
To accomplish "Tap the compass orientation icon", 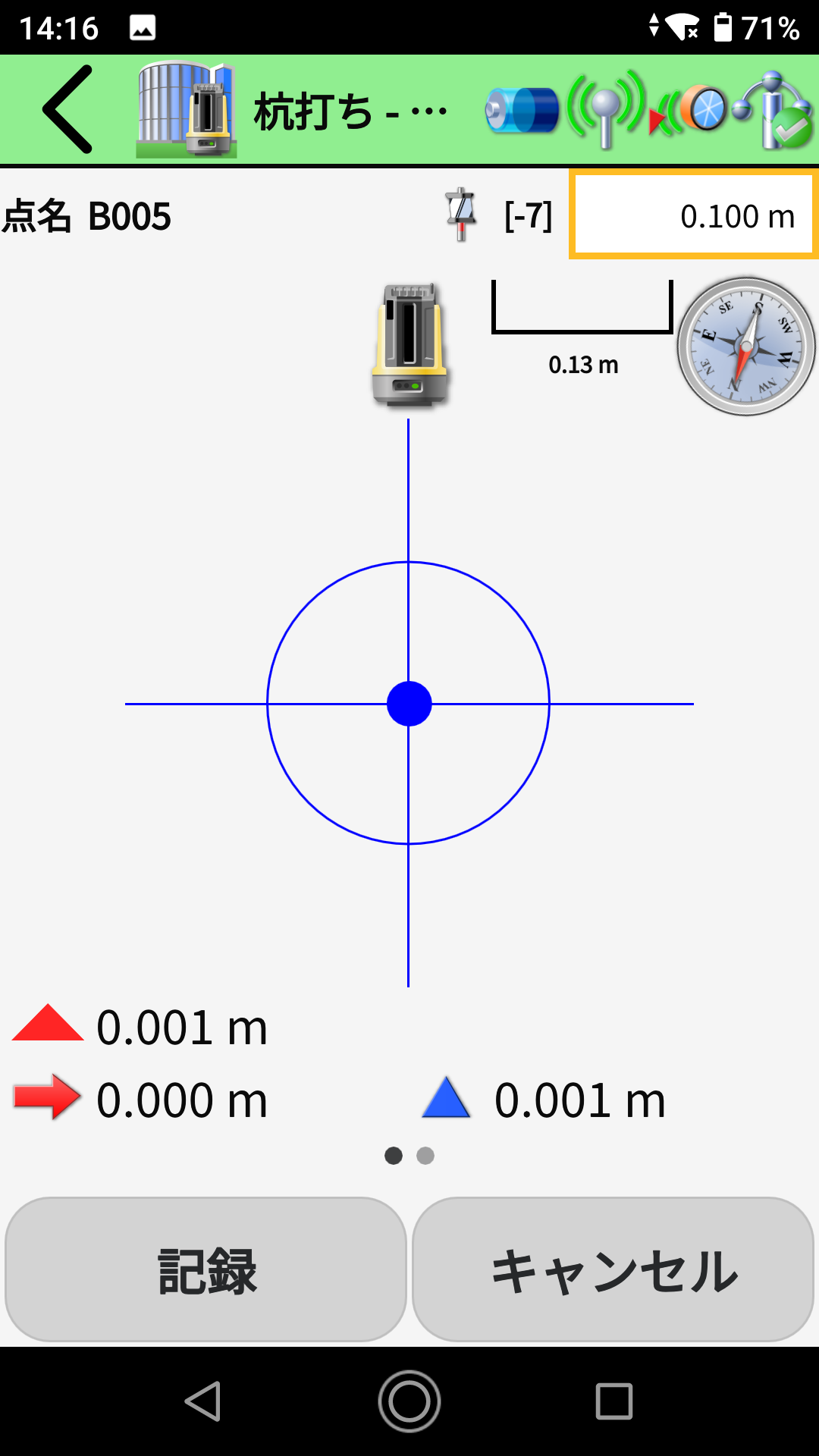I will pyautogui.click(x=745, y=347).
